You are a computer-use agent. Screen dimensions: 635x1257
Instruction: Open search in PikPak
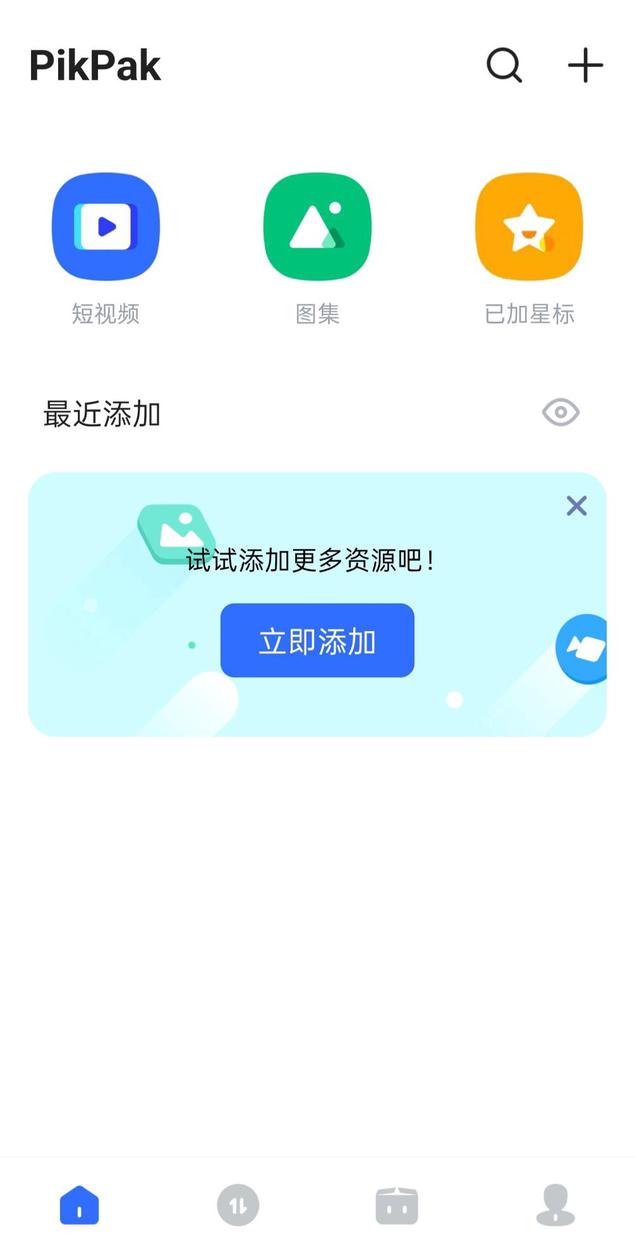(x=504, y=66)
